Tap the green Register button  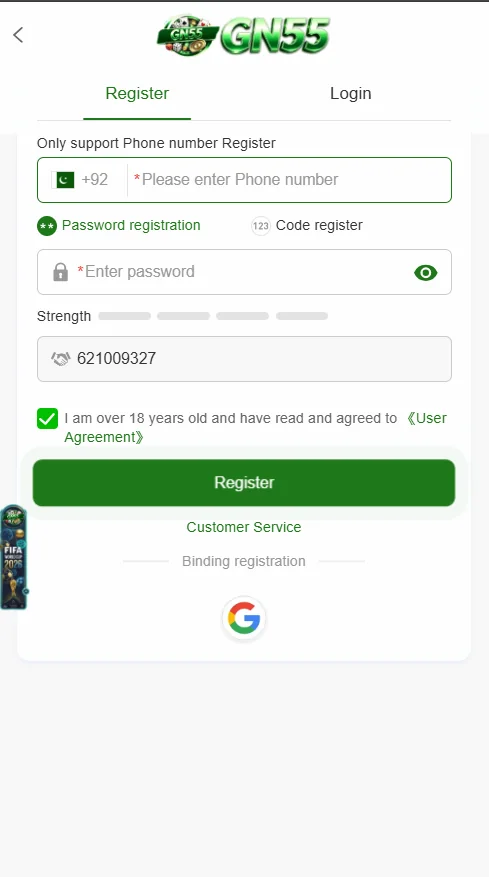click(244, 483)
